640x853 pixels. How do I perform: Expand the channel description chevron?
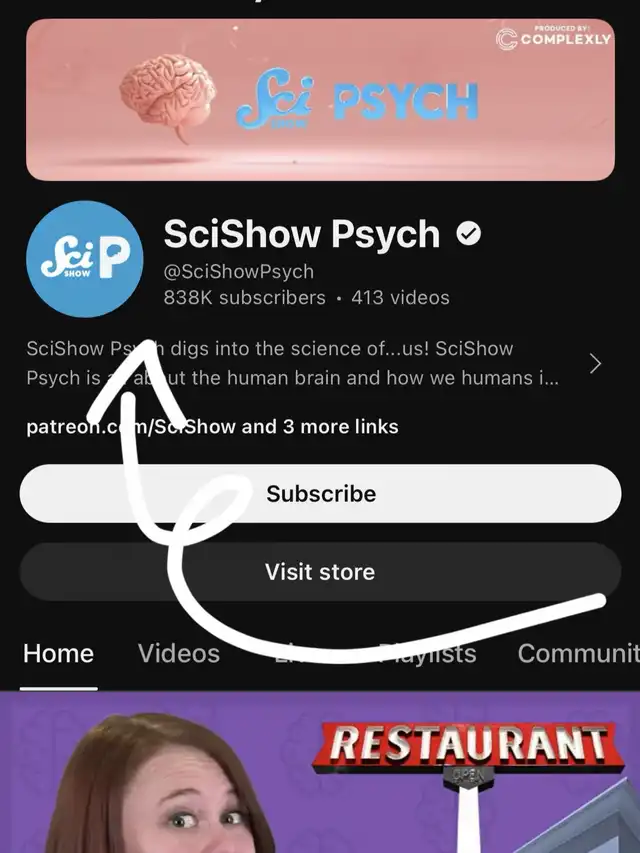596,364
